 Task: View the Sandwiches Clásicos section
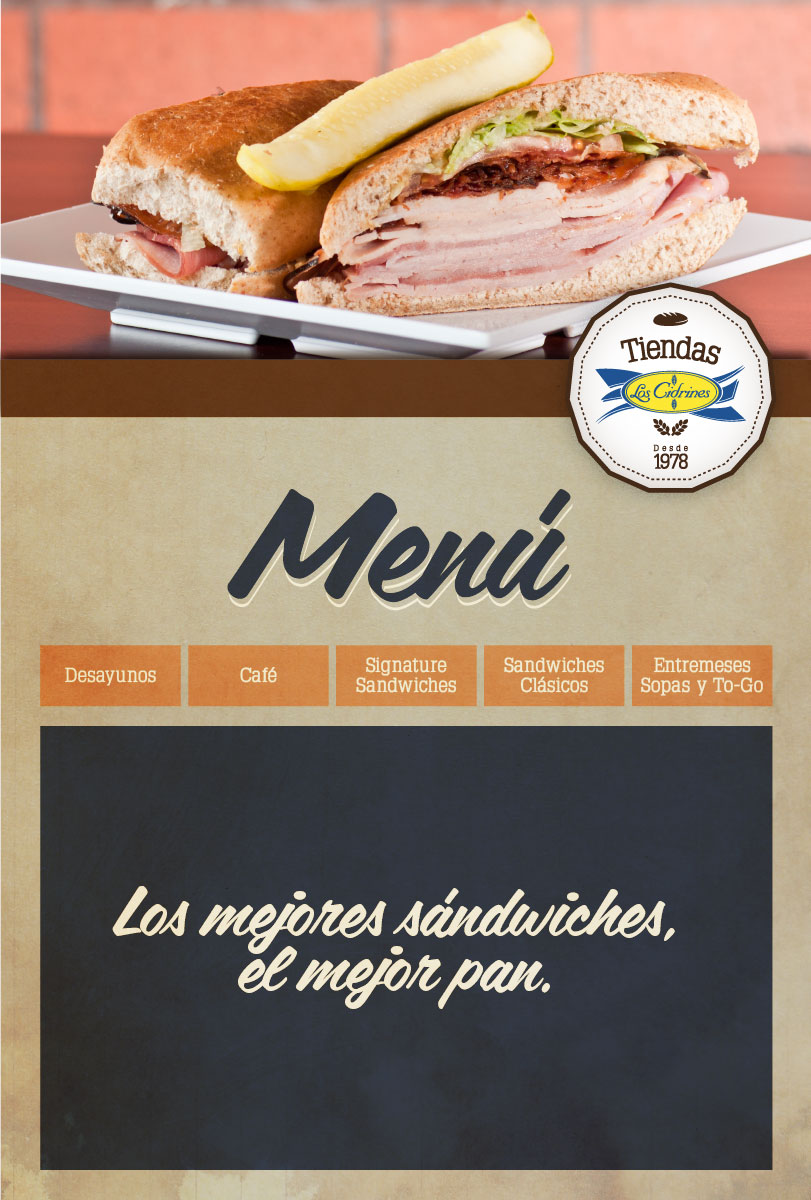click(554, 676)
